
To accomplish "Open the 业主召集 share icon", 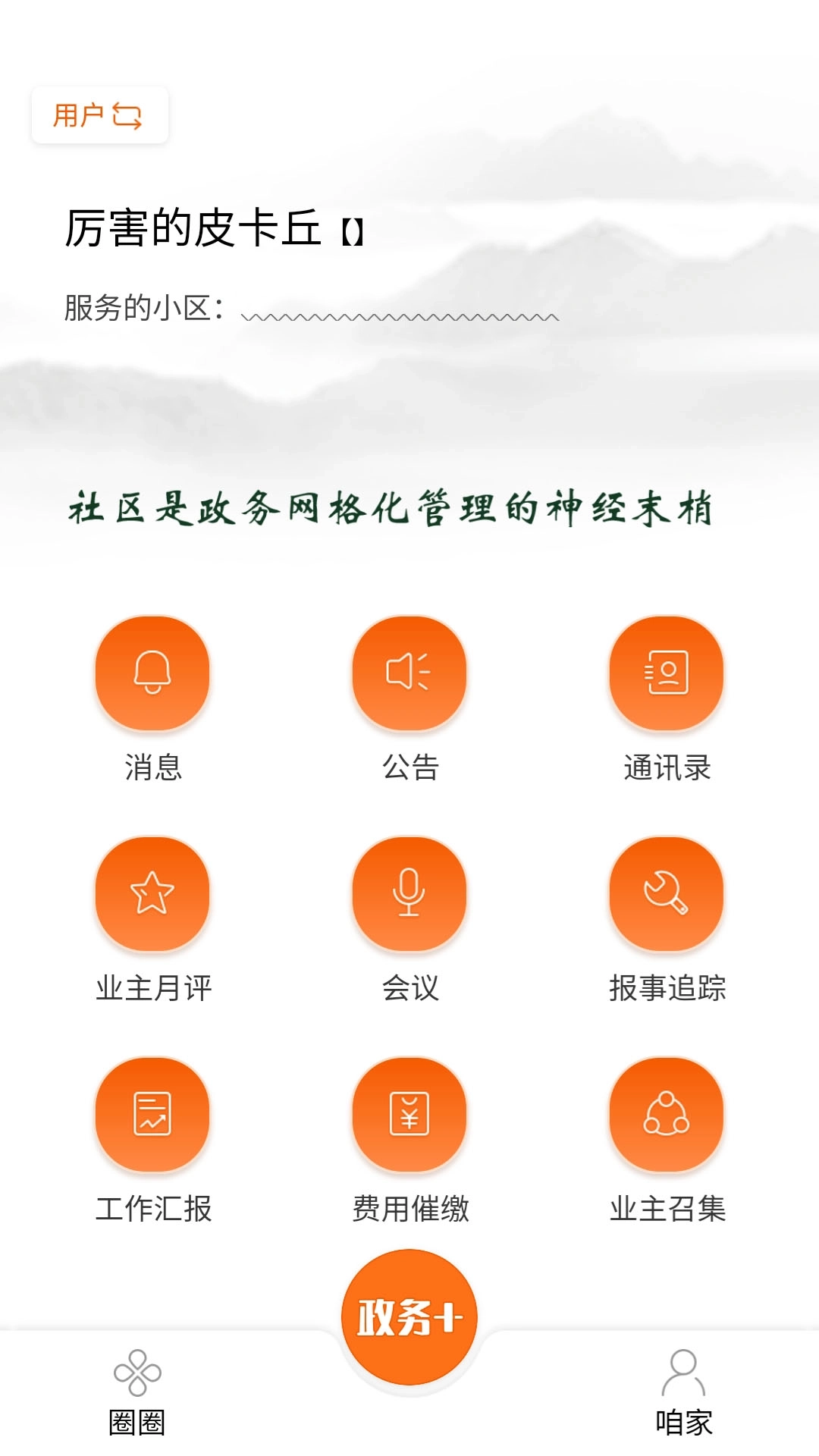I will pyautogui.click(x=666, y=1115).
